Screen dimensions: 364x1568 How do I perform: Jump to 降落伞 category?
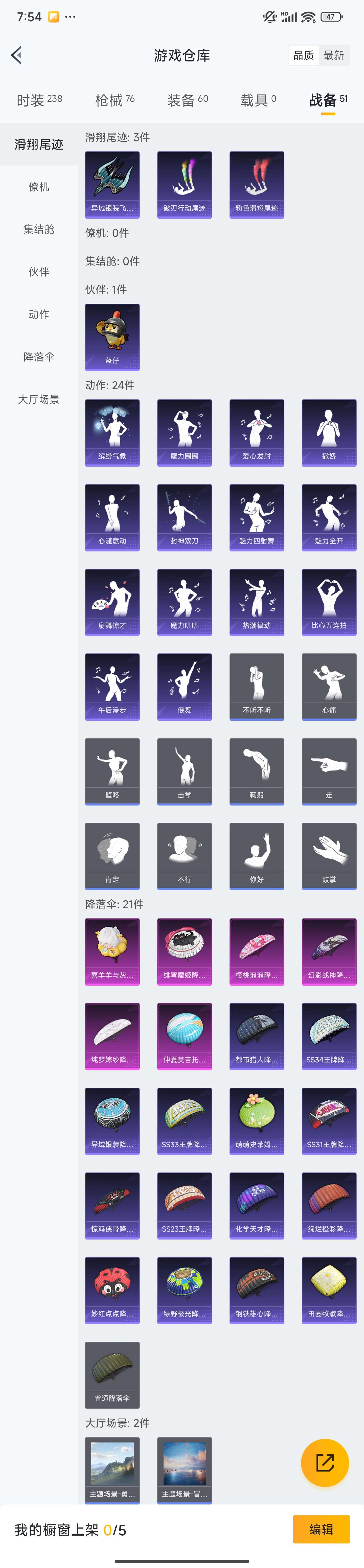pos(39,357)
